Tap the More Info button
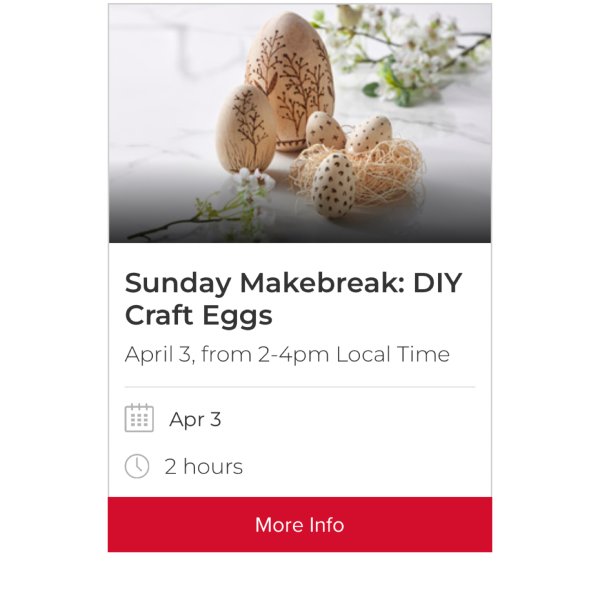Image resolution: width=600 pixels, height=600 pixels. point(299,525)
